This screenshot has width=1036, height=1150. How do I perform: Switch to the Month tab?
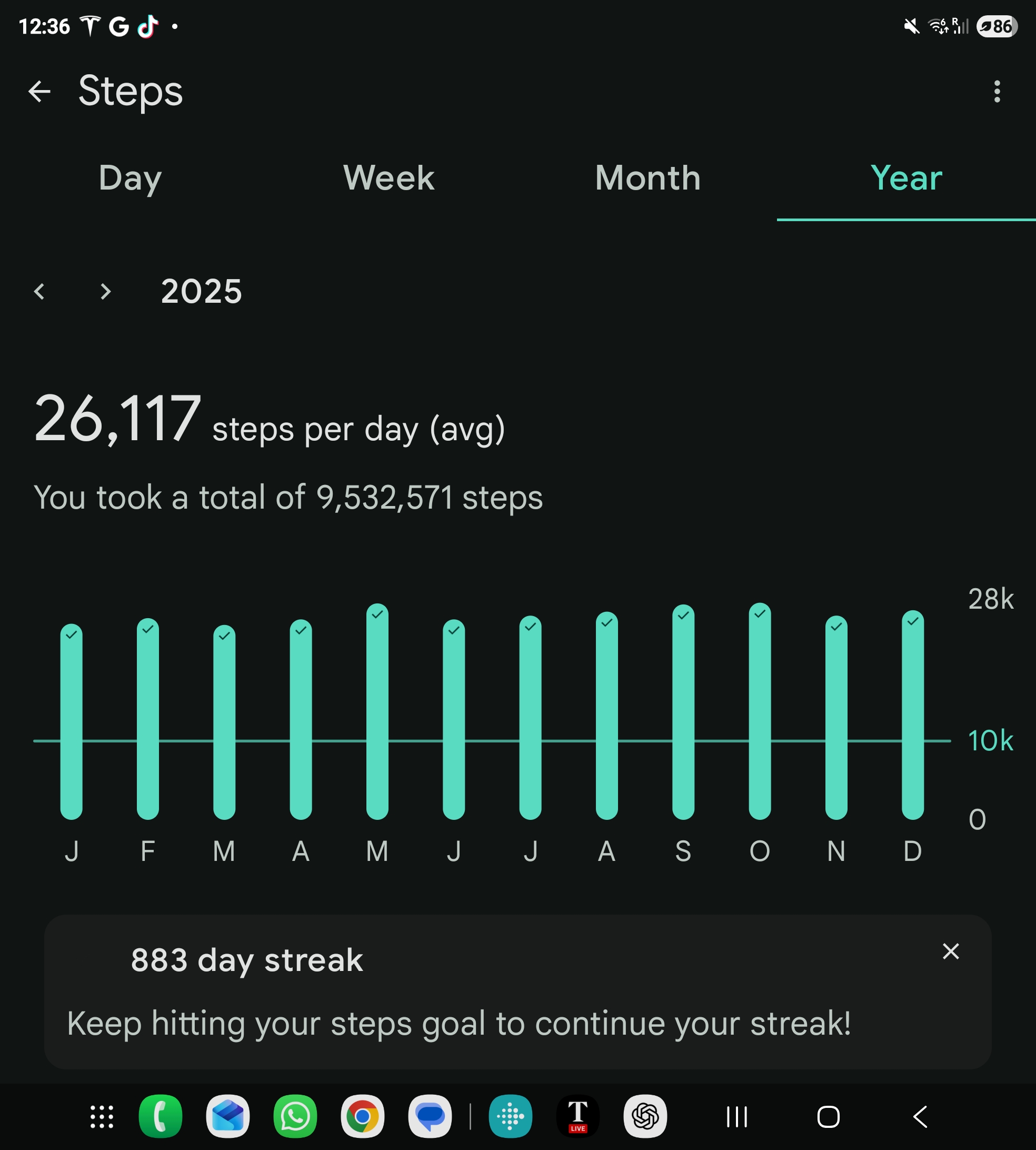(x=647, y=177)
